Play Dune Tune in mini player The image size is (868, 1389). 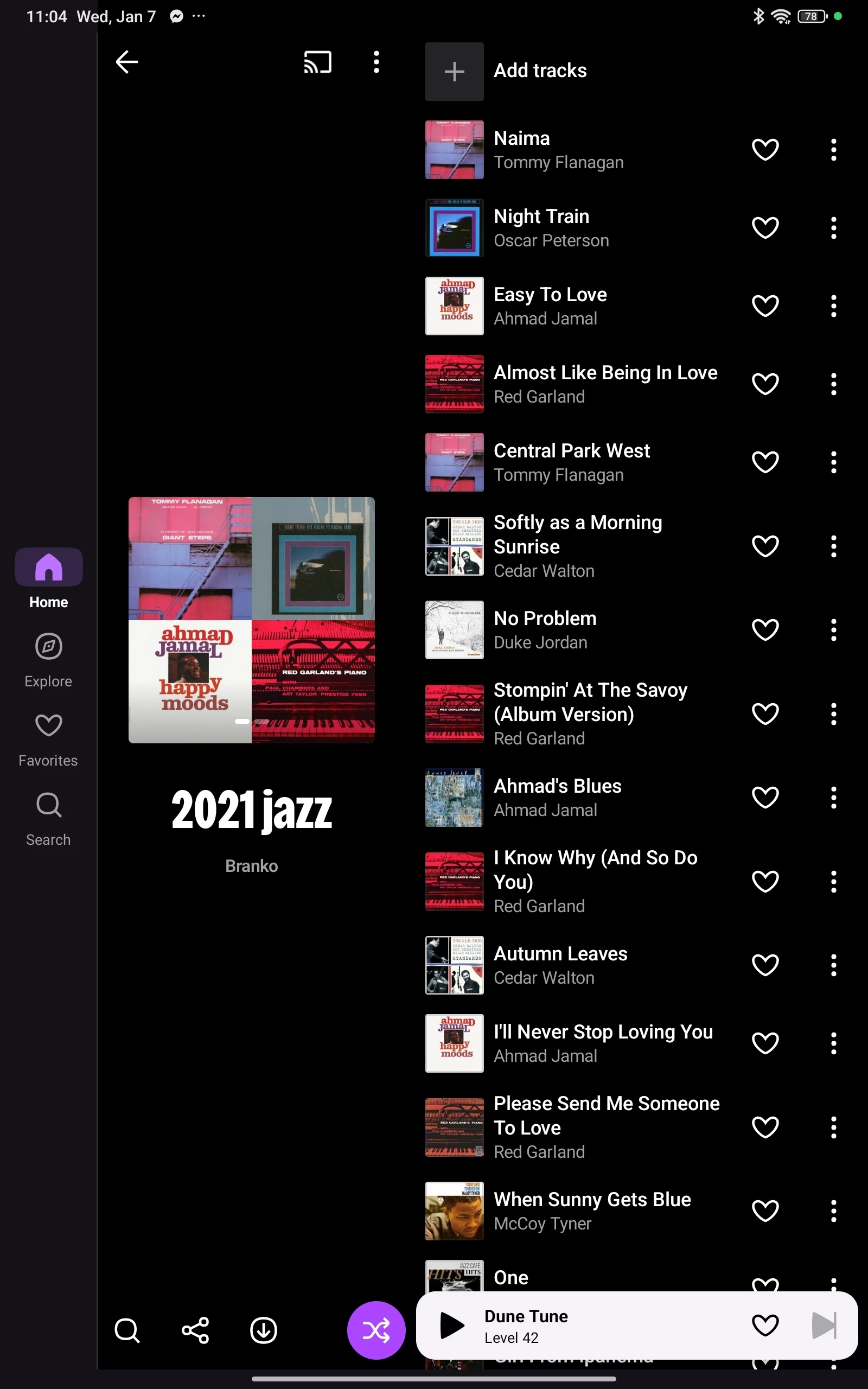click(452, 1326)
